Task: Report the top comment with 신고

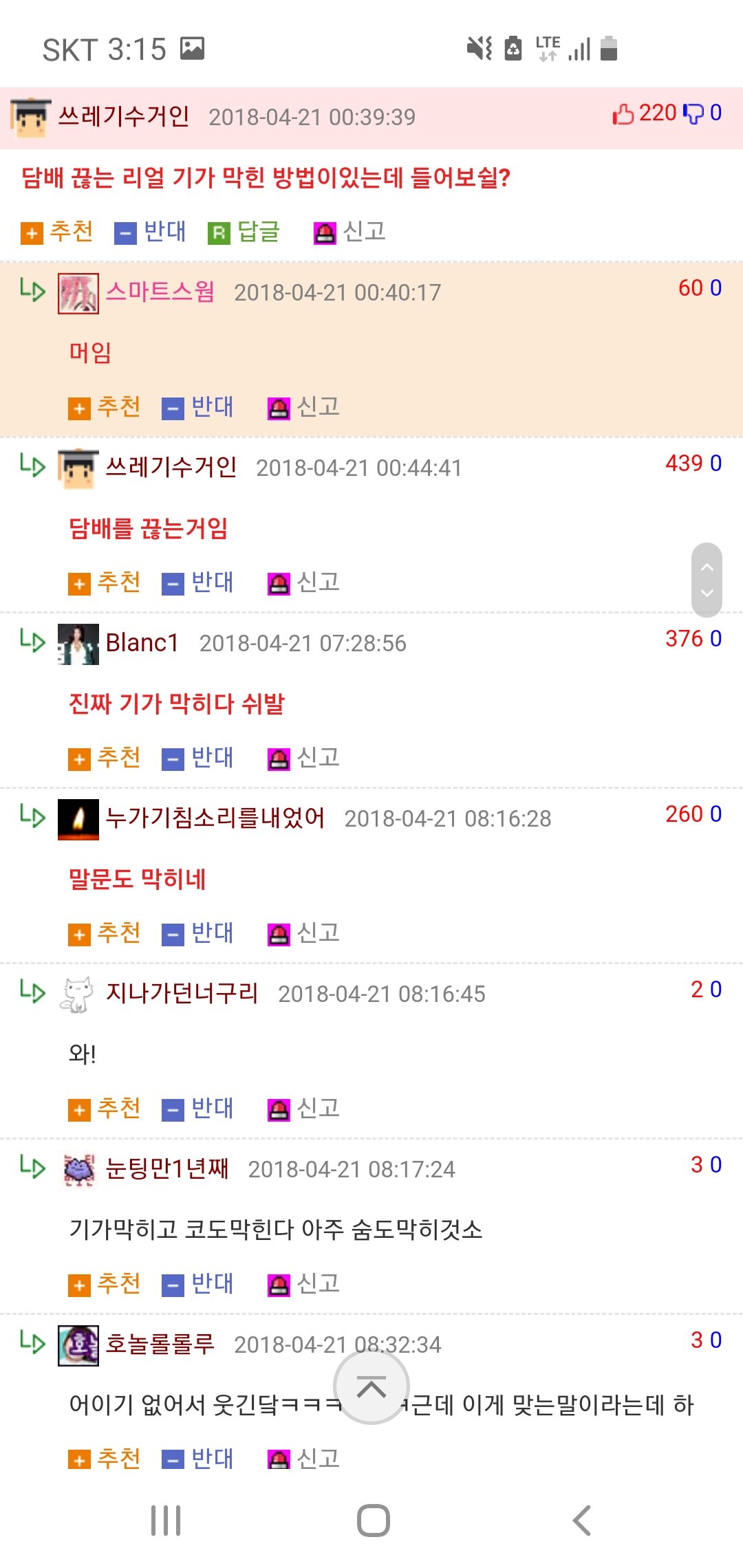Action: tap(350, 232)
